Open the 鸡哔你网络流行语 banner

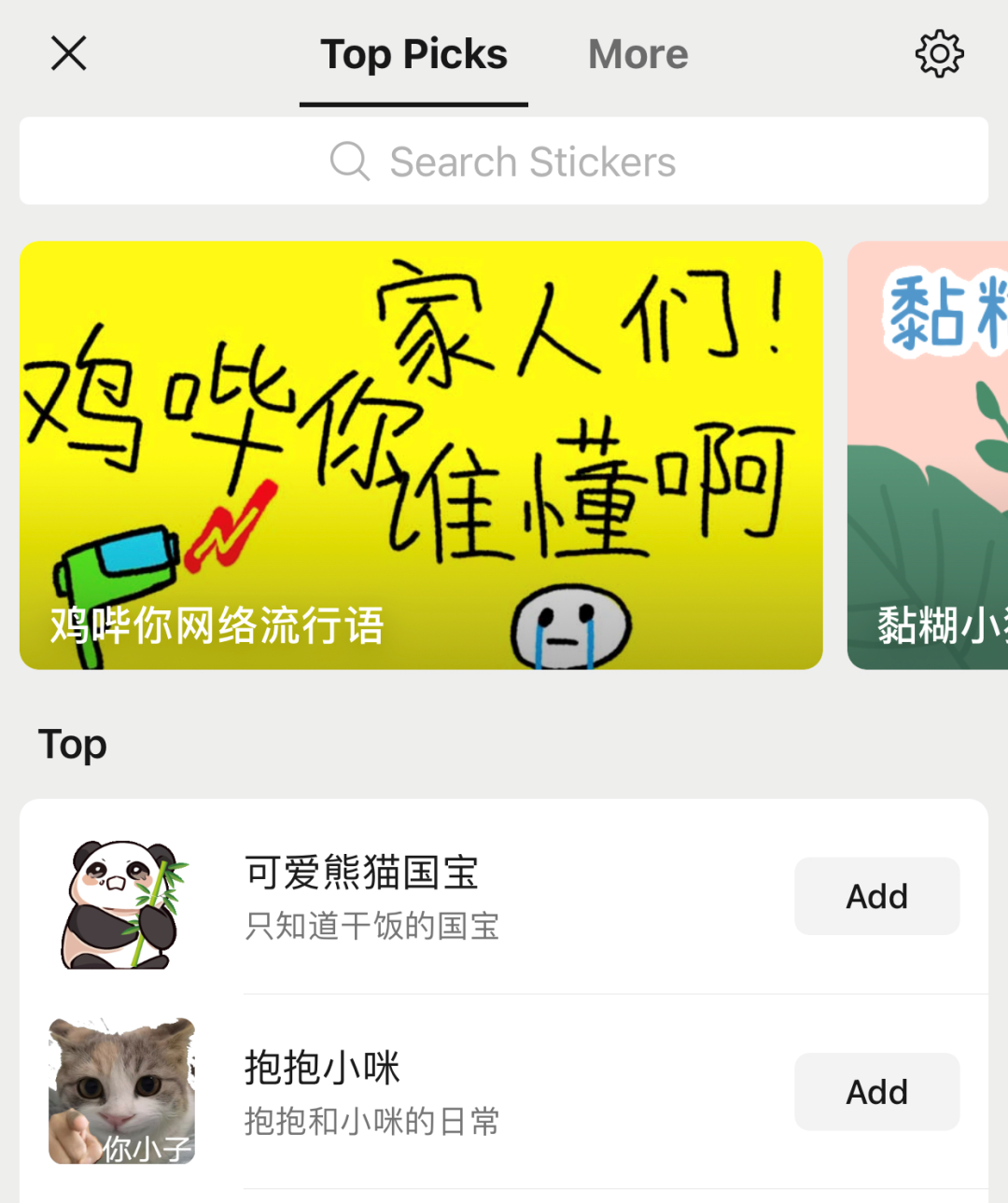421,455
